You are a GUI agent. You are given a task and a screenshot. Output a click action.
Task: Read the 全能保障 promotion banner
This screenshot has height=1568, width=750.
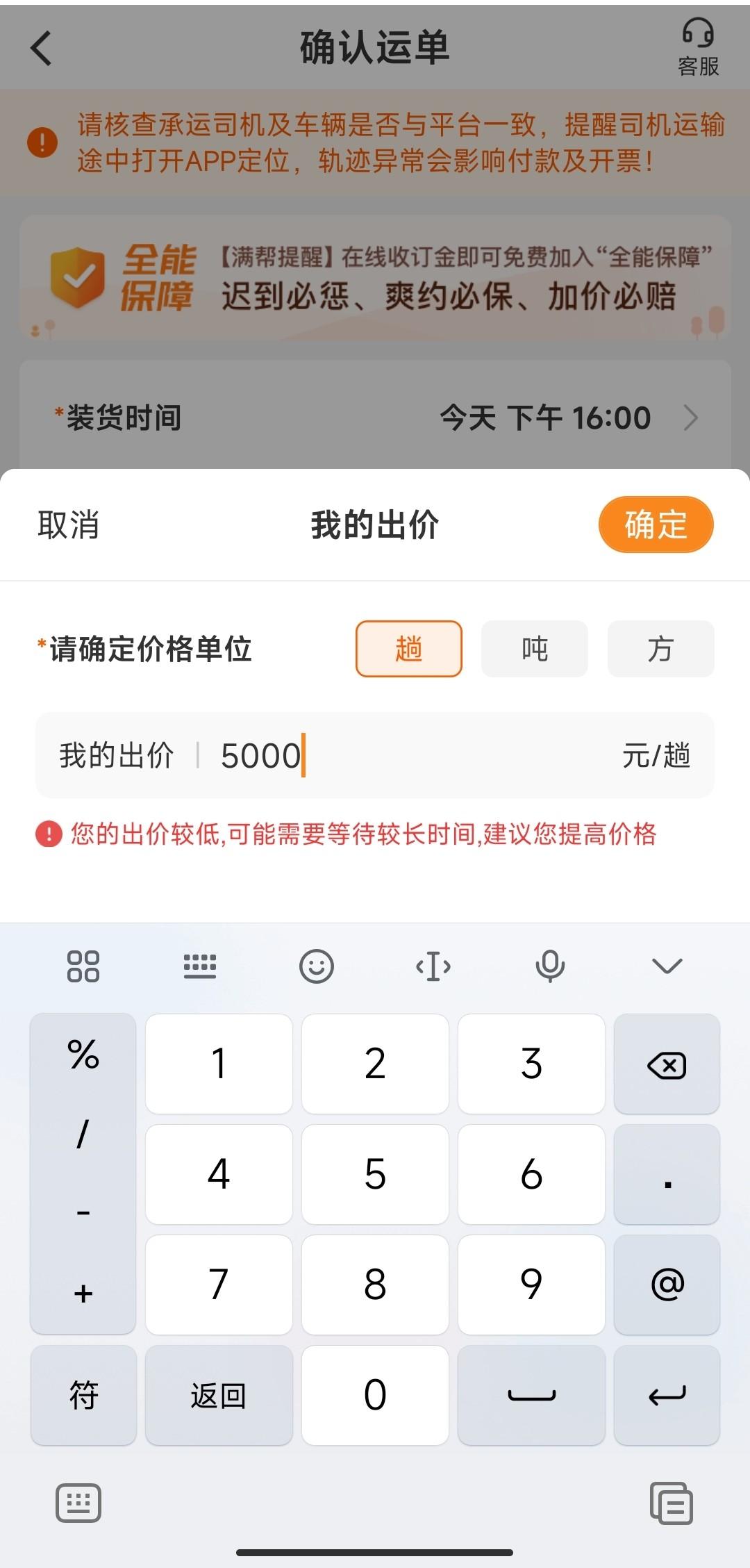375,278
